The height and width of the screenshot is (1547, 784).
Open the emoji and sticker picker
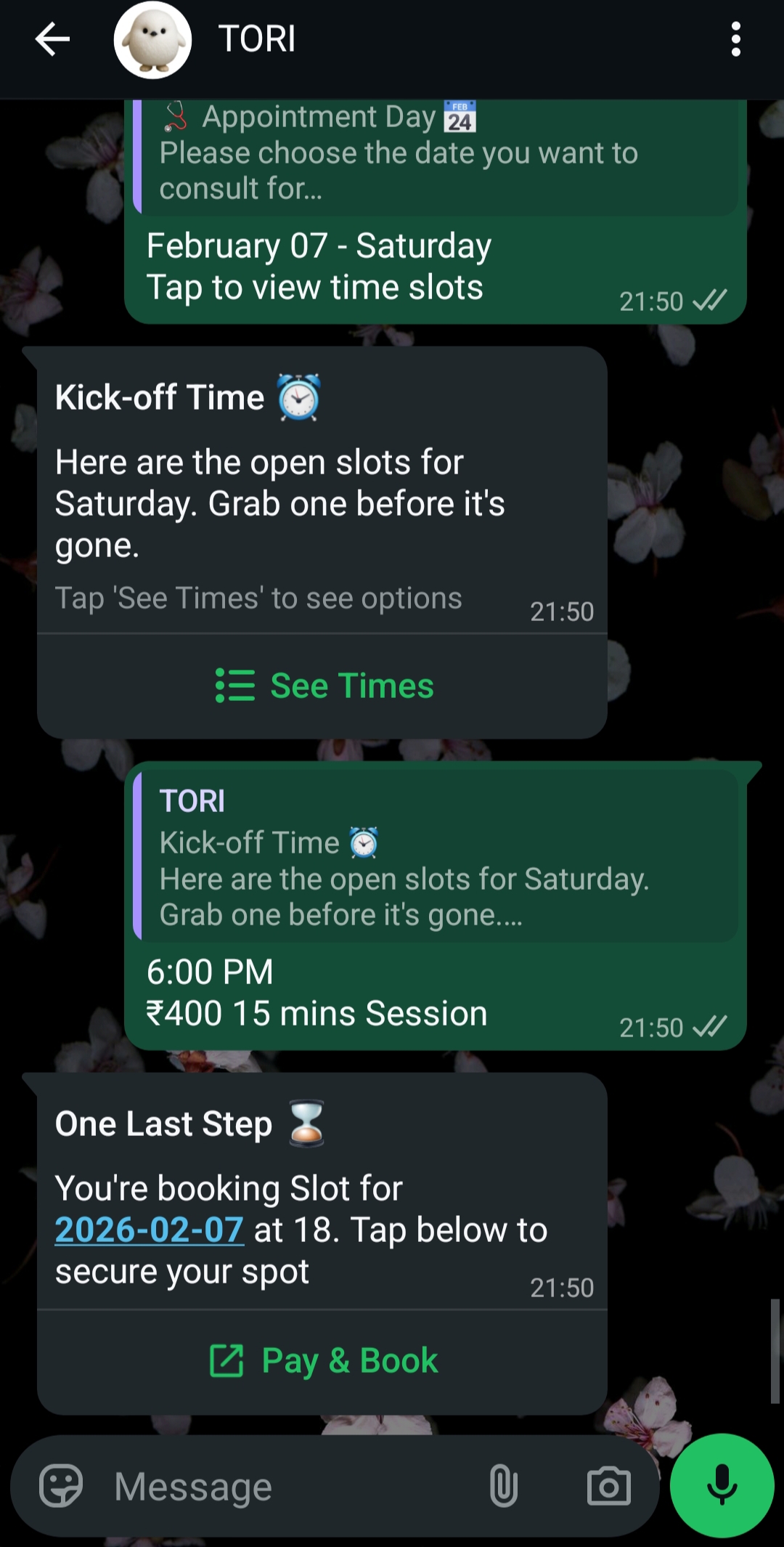coord(61,1486)
